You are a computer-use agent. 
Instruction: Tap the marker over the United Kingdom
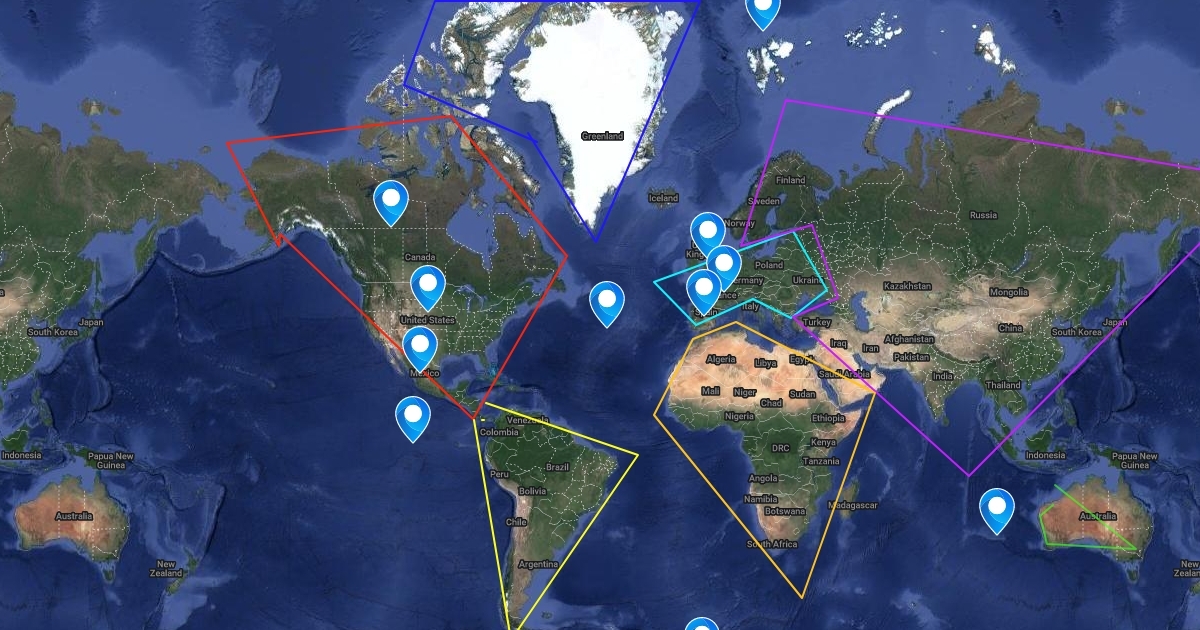[x=708, y=236]
